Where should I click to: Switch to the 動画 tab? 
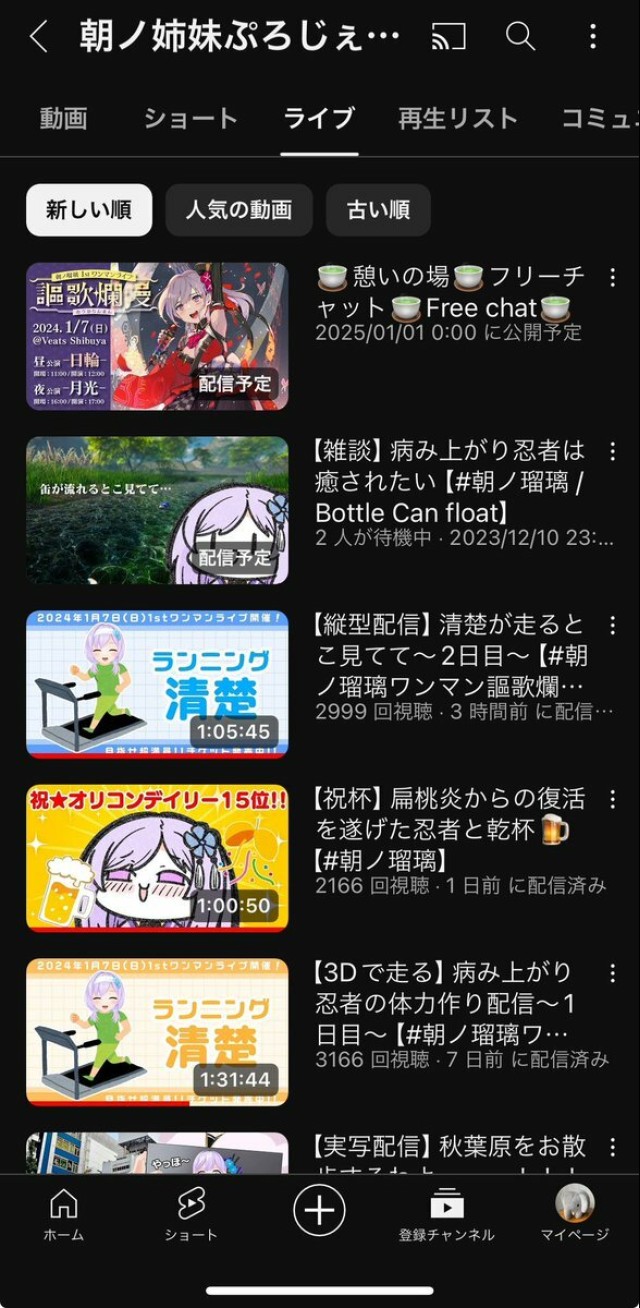[x=64, y=118]
